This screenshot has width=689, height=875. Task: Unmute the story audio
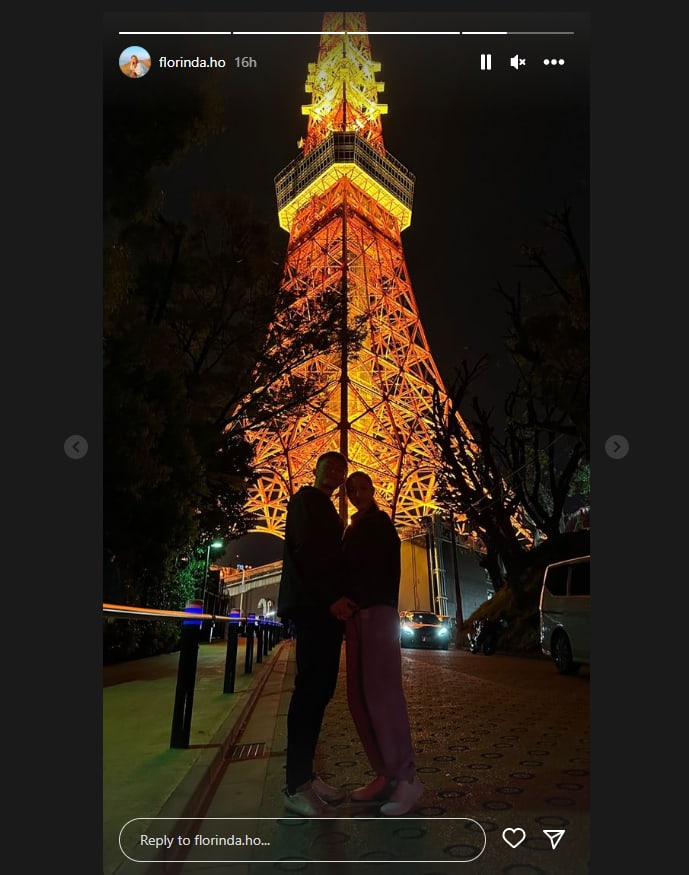518,62
